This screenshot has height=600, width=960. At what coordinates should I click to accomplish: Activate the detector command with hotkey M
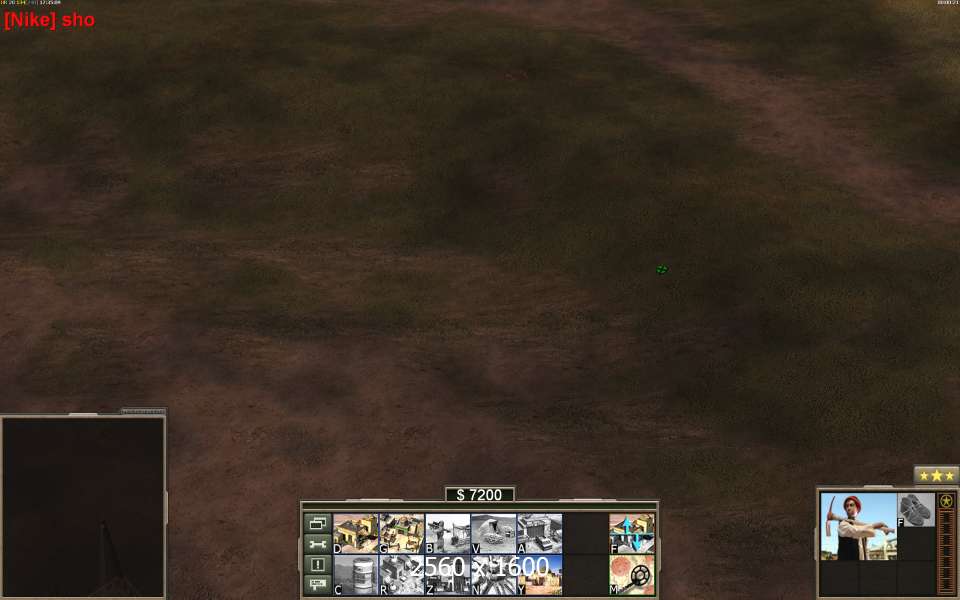tap(632, 575)
